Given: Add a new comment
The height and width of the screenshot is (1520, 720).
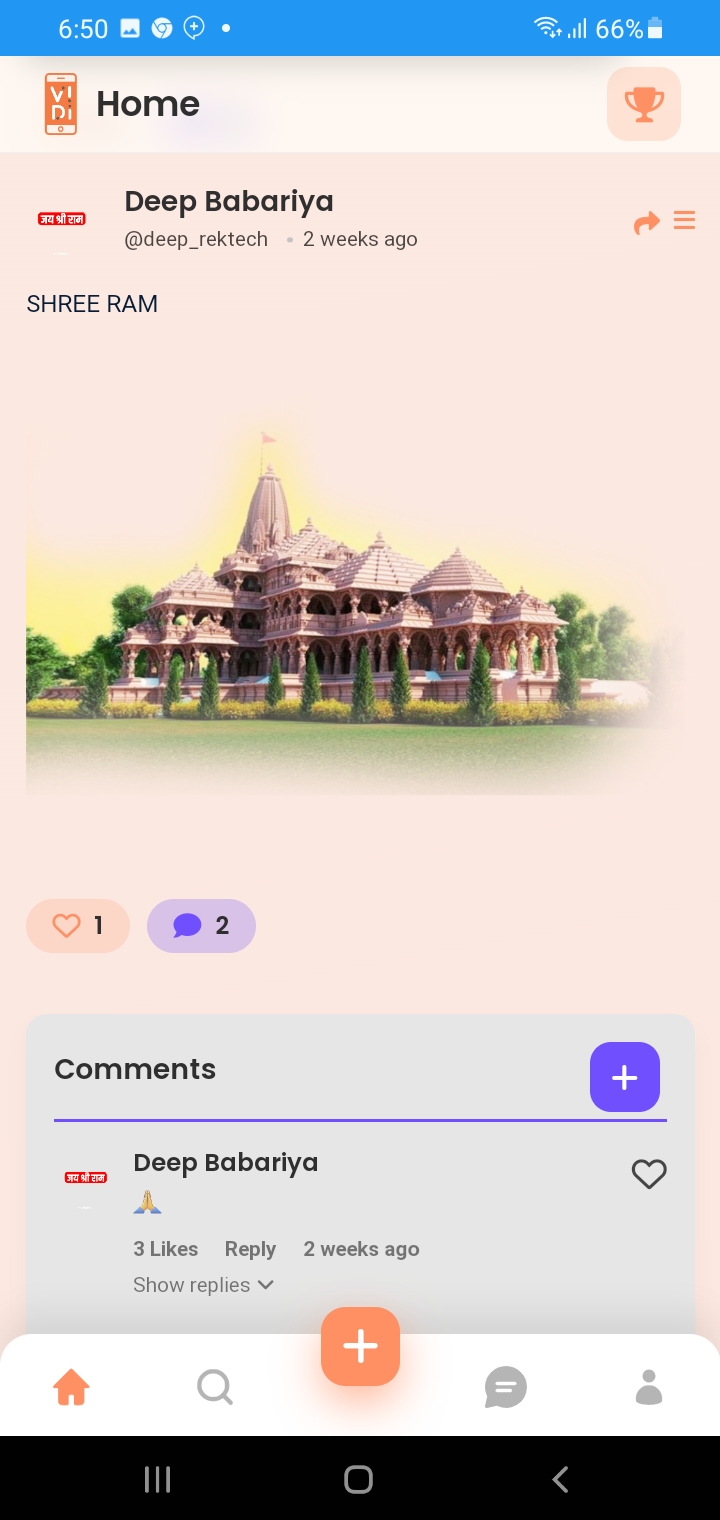Looking at the screenshot, I should click(x=624, y=1077).
